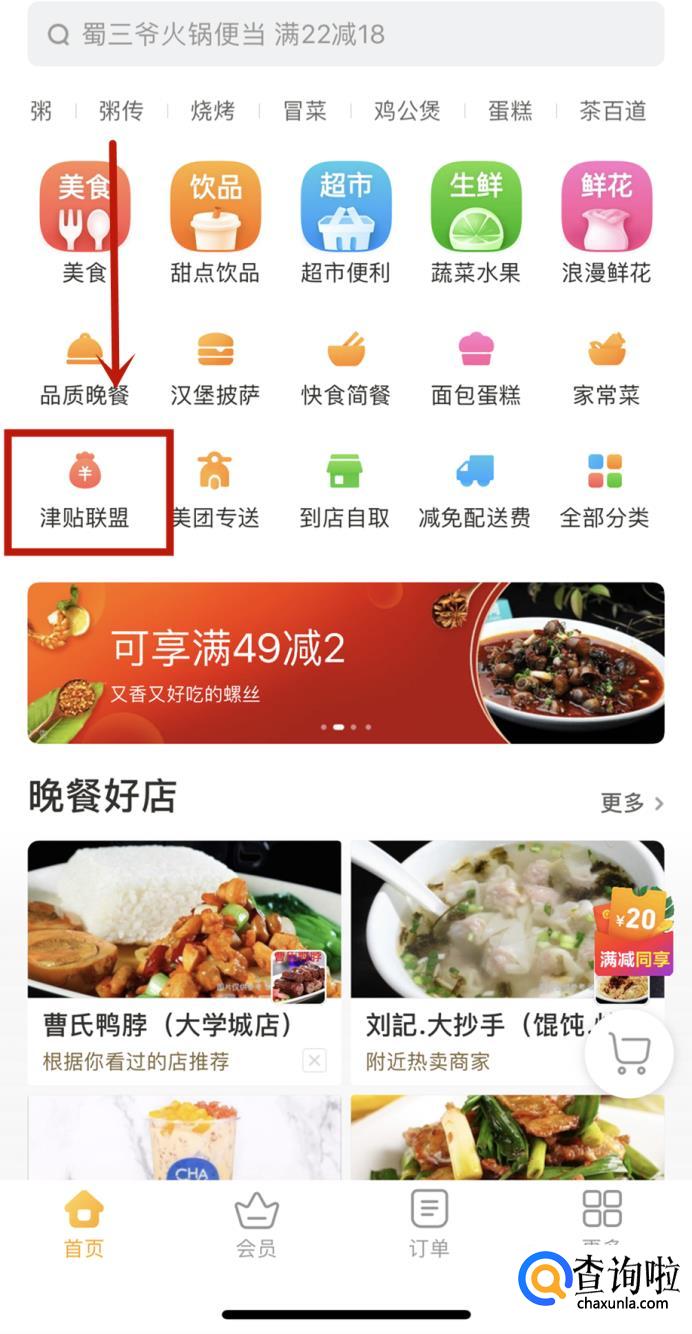Open the 浪漫鲜花 category
Viewport: 692px width, 1334px height.
pos(606,222)
